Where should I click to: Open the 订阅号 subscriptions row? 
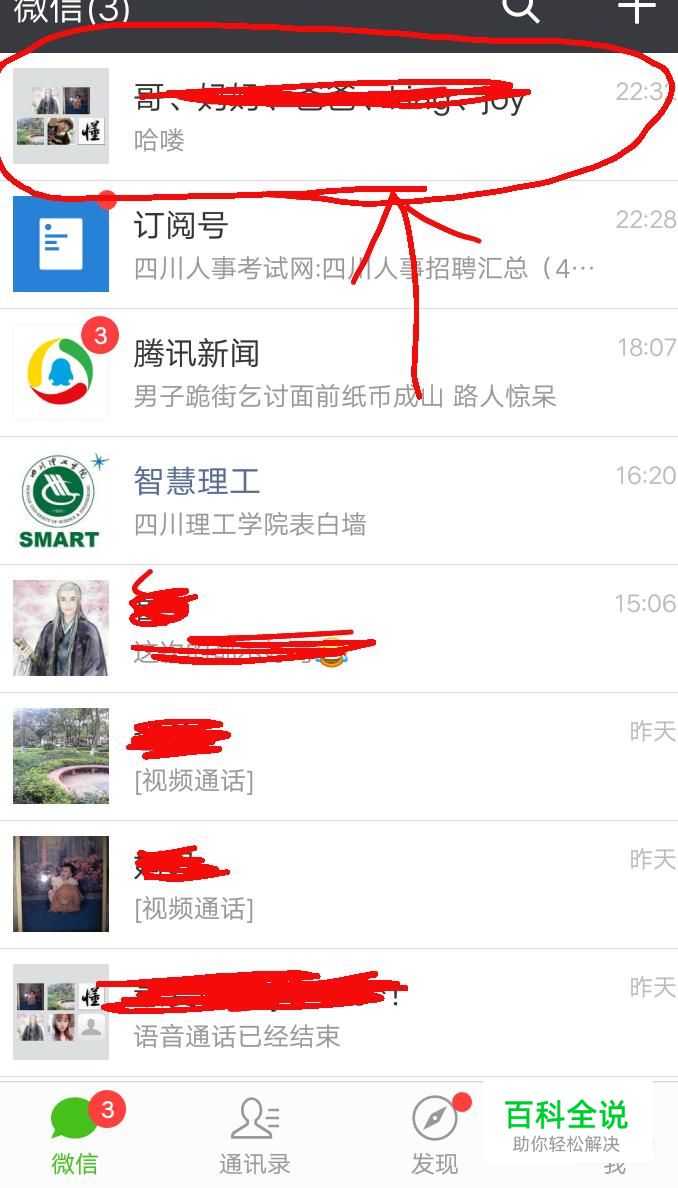(x=340, y=245)
